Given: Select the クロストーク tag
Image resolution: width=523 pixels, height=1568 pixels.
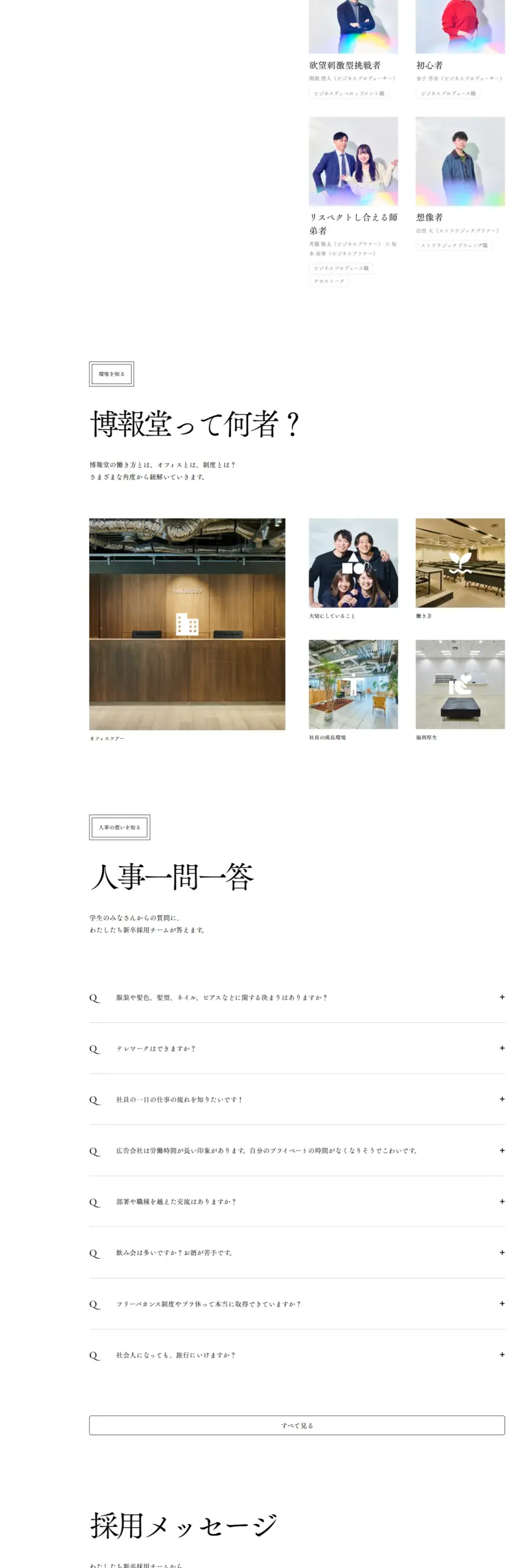Looking at the screenshot, I should coord(329,281).
